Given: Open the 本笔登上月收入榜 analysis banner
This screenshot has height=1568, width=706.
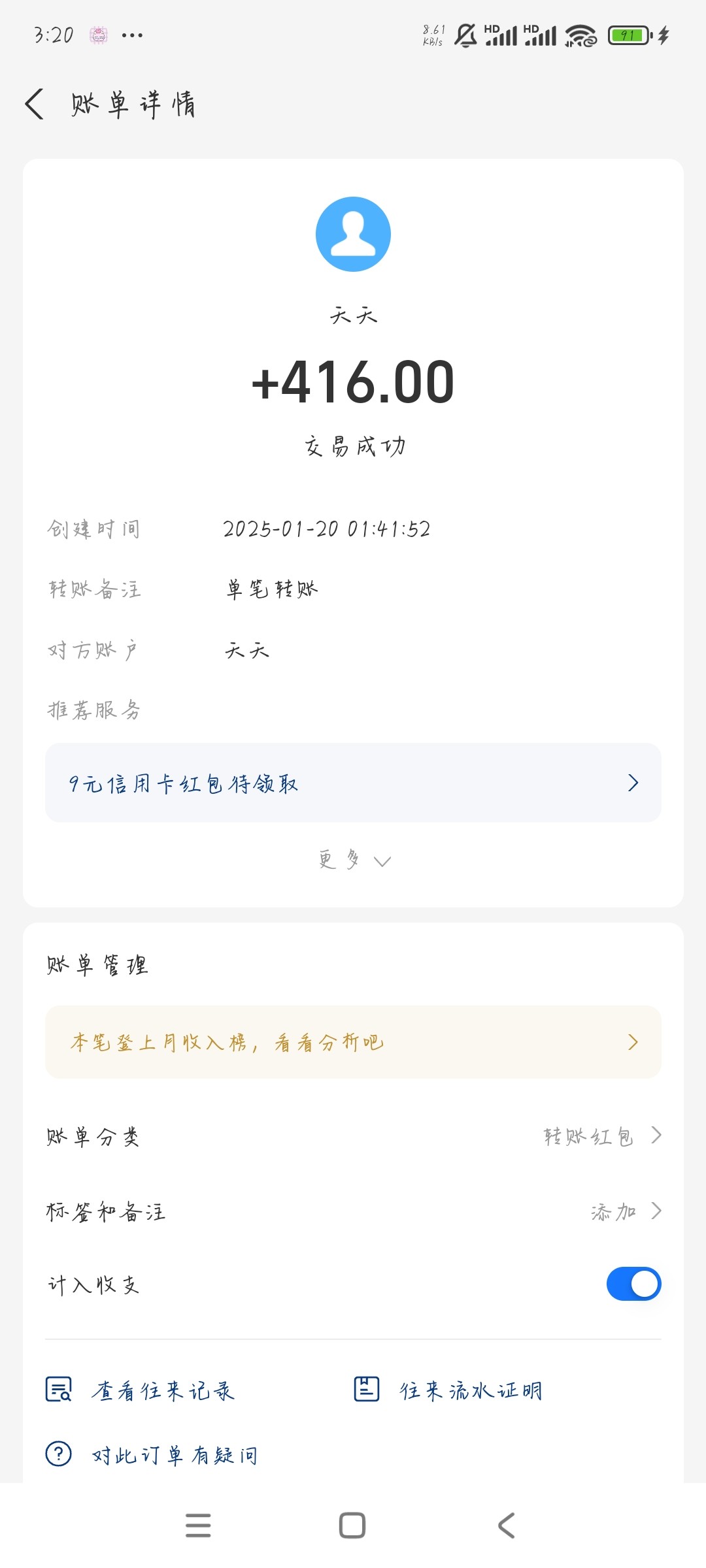Looking at the screenshot, I should 353,1042.
